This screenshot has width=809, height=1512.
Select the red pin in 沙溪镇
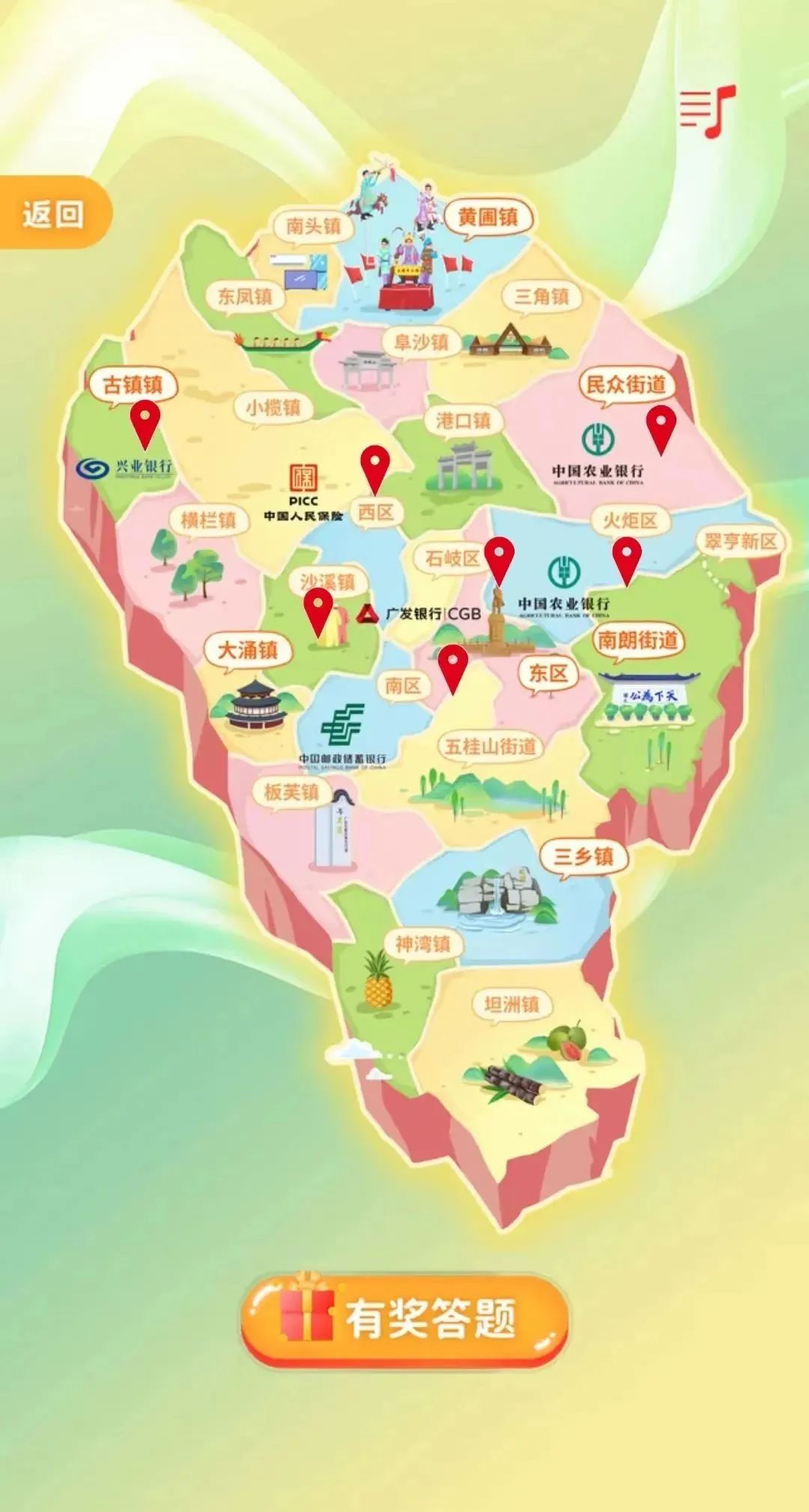pos(318,608)
